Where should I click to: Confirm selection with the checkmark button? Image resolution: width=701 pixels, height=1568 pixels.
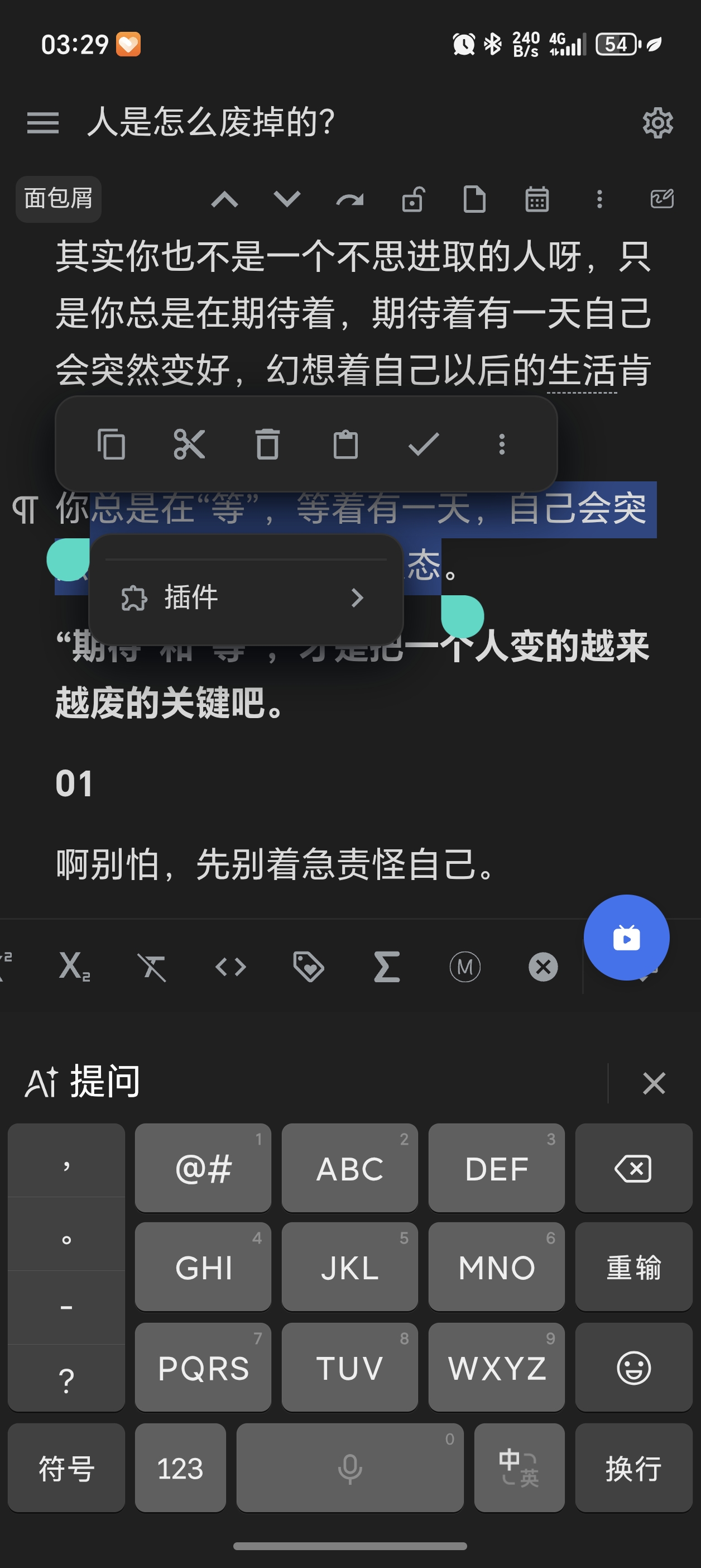pos(425,444)
